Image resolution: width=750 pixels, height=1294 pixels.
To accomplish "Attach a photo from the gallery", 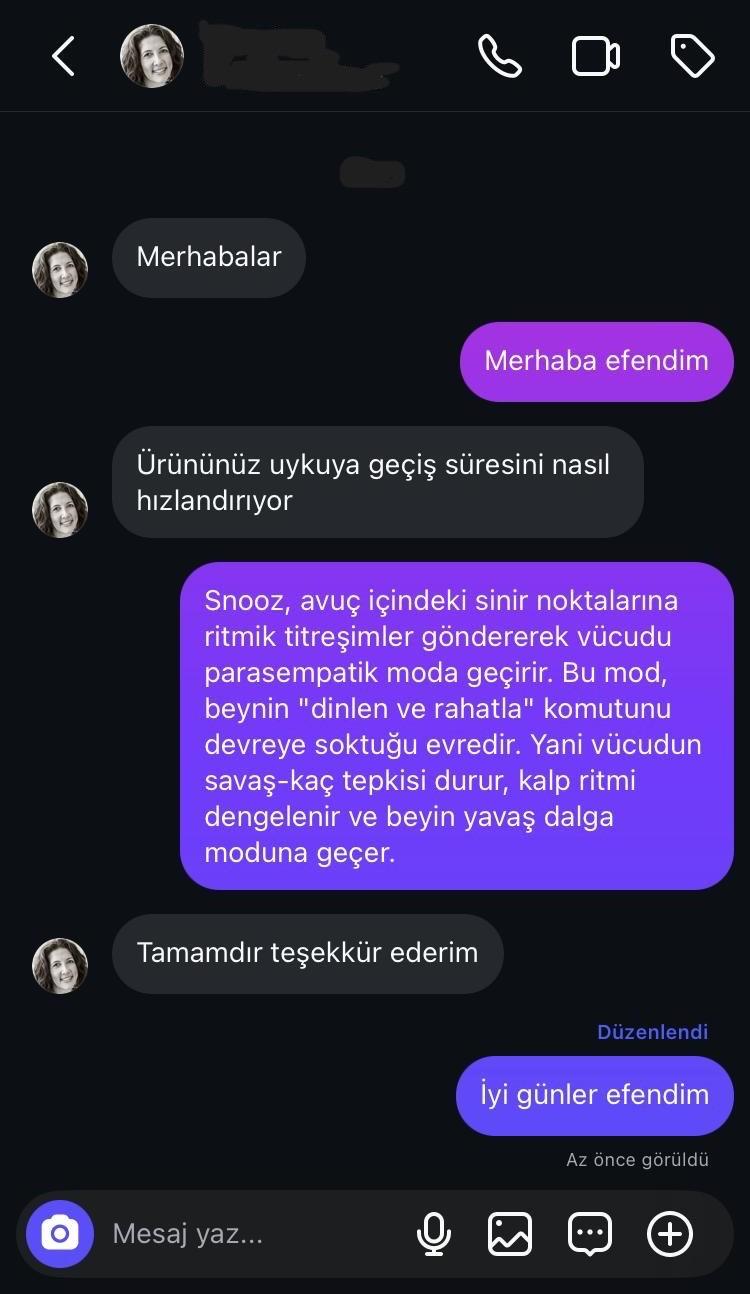I will coord(510,1234).
